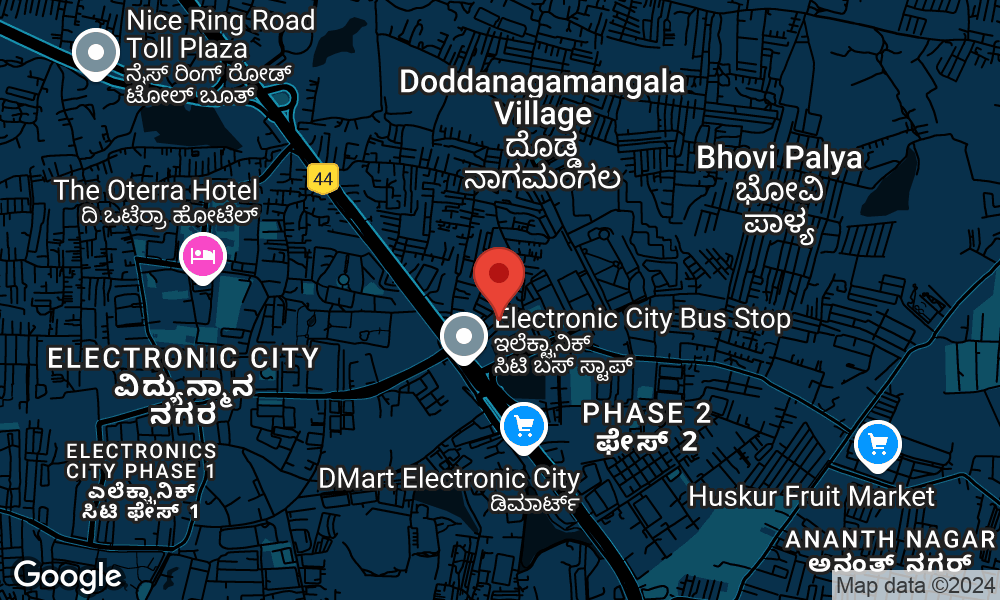This screenshot has height=600, width=1000.
Task: Select the DMart Electronic City shopping marker
Action: coord(522,426)
